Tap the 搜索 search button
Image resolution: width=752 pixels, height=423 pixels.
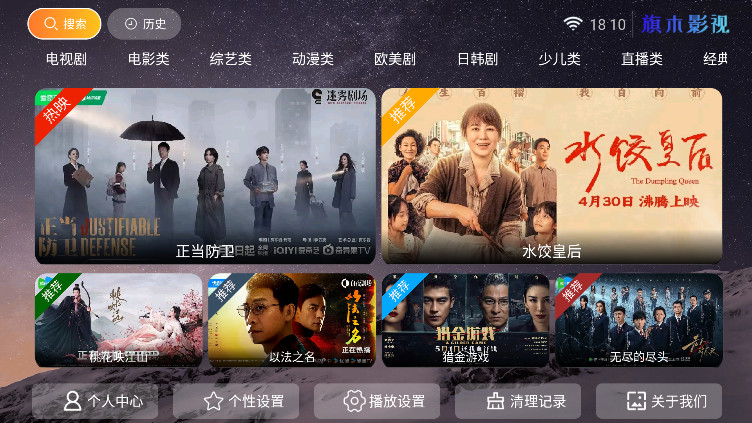64,23
